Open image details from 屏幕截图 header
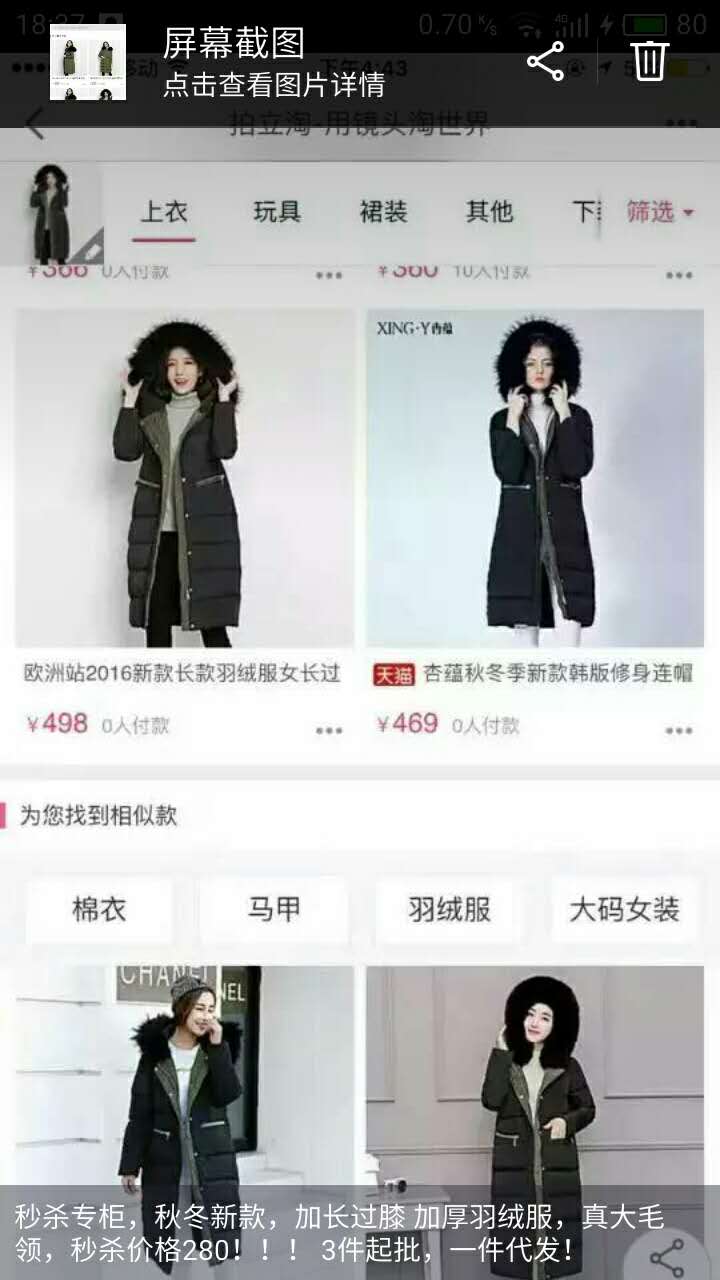This screenshot has height=1280, width=720. tap(272, 63)
